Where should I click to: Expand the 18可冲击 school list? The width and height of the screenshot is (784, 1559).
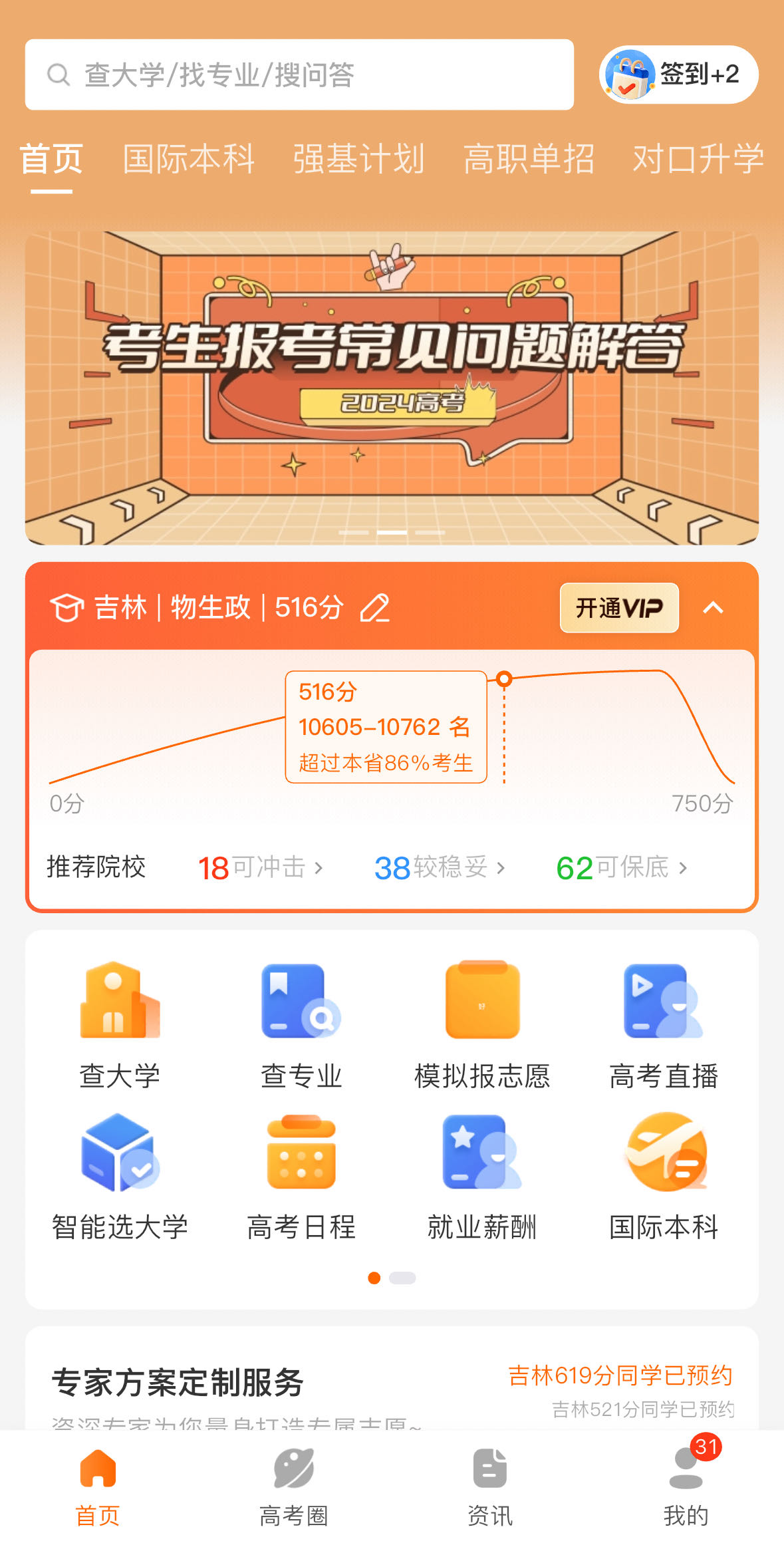(x=259, y=867)
